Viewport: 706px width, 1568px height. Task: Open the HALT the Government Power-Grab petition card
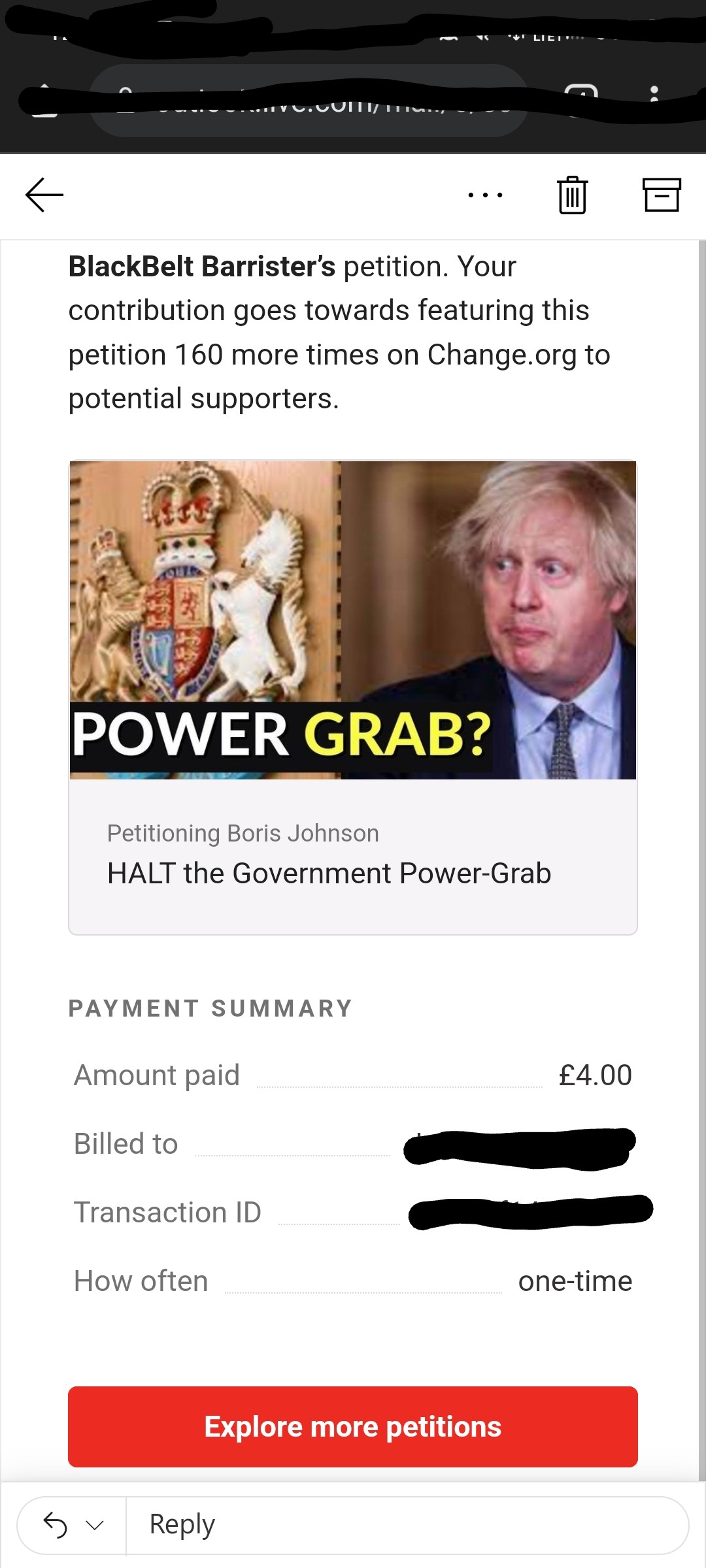coord(353,696)
